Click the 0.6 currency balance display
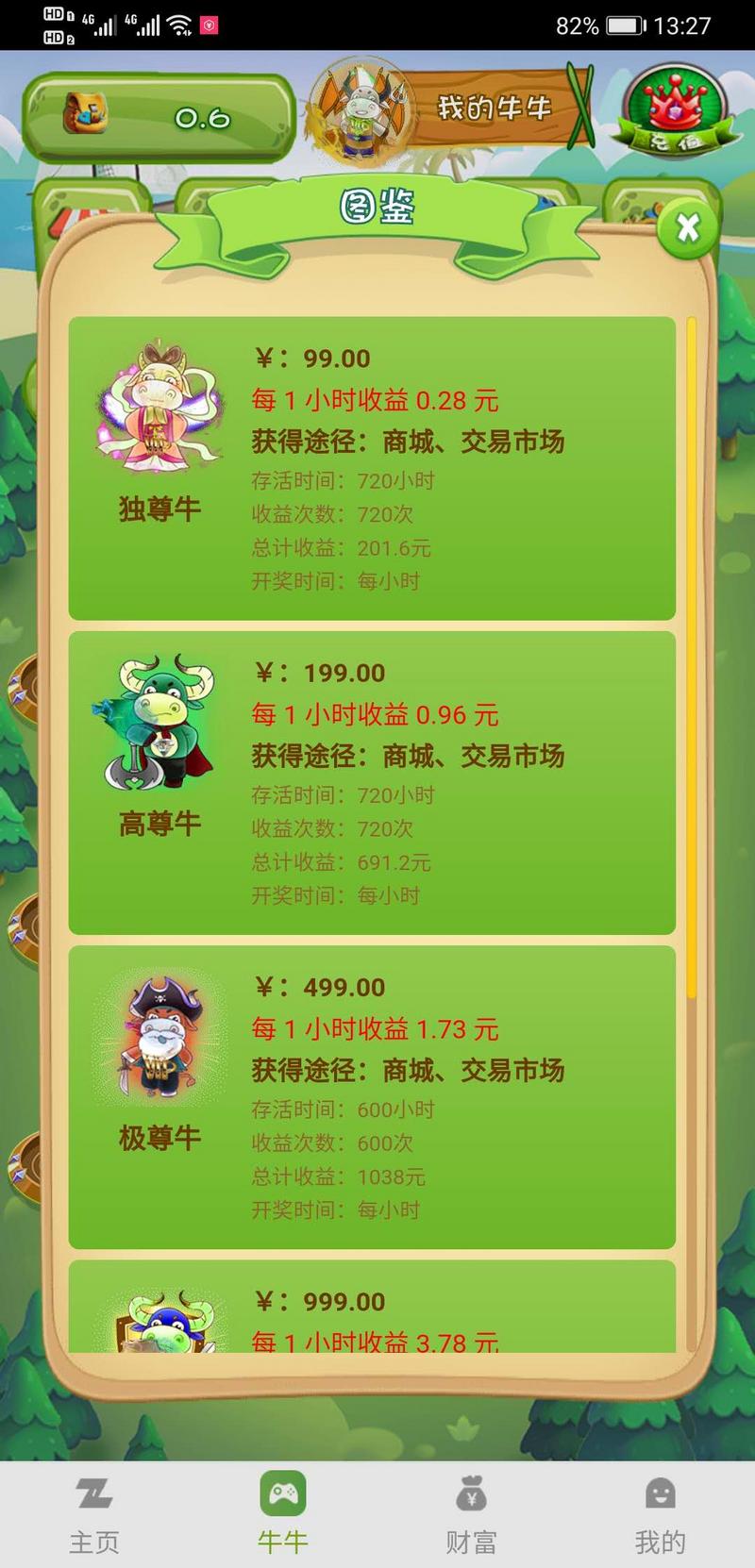 pyautogui.click(x=203, y=115)
